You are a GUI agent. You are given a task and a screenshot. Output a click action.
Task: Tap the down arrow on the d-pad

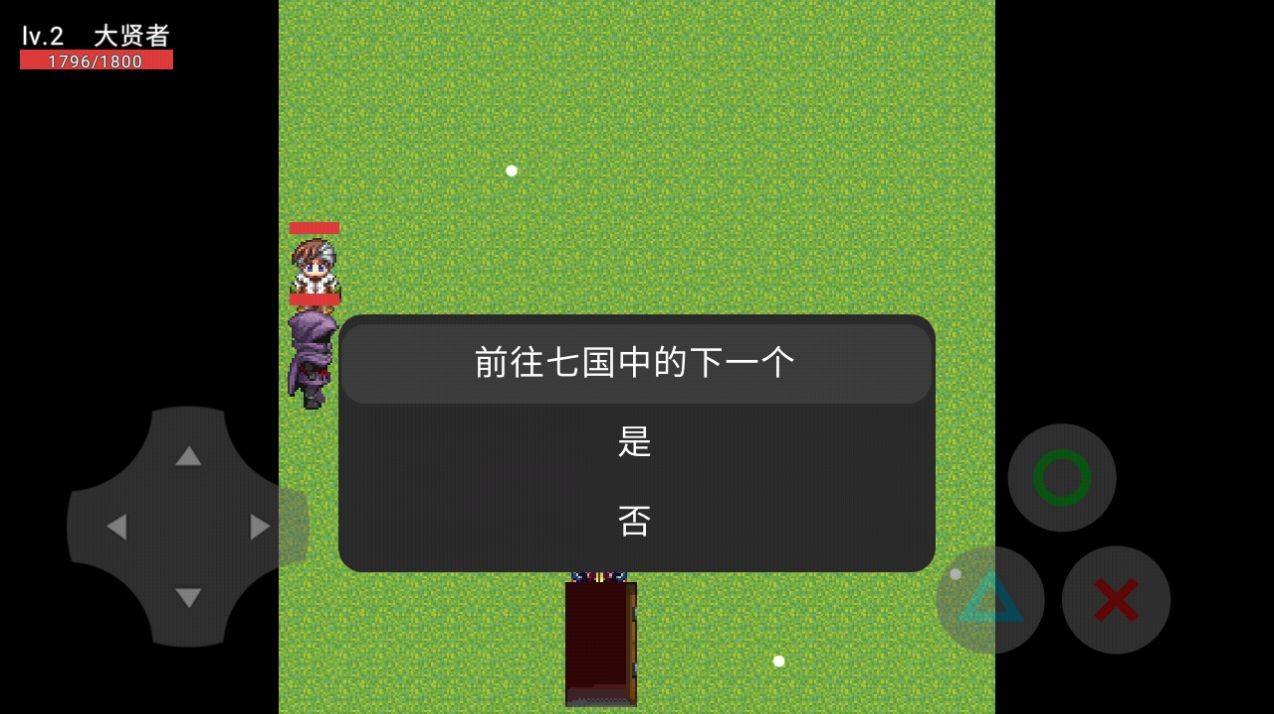pyautogui.click(x=188, y=598)
